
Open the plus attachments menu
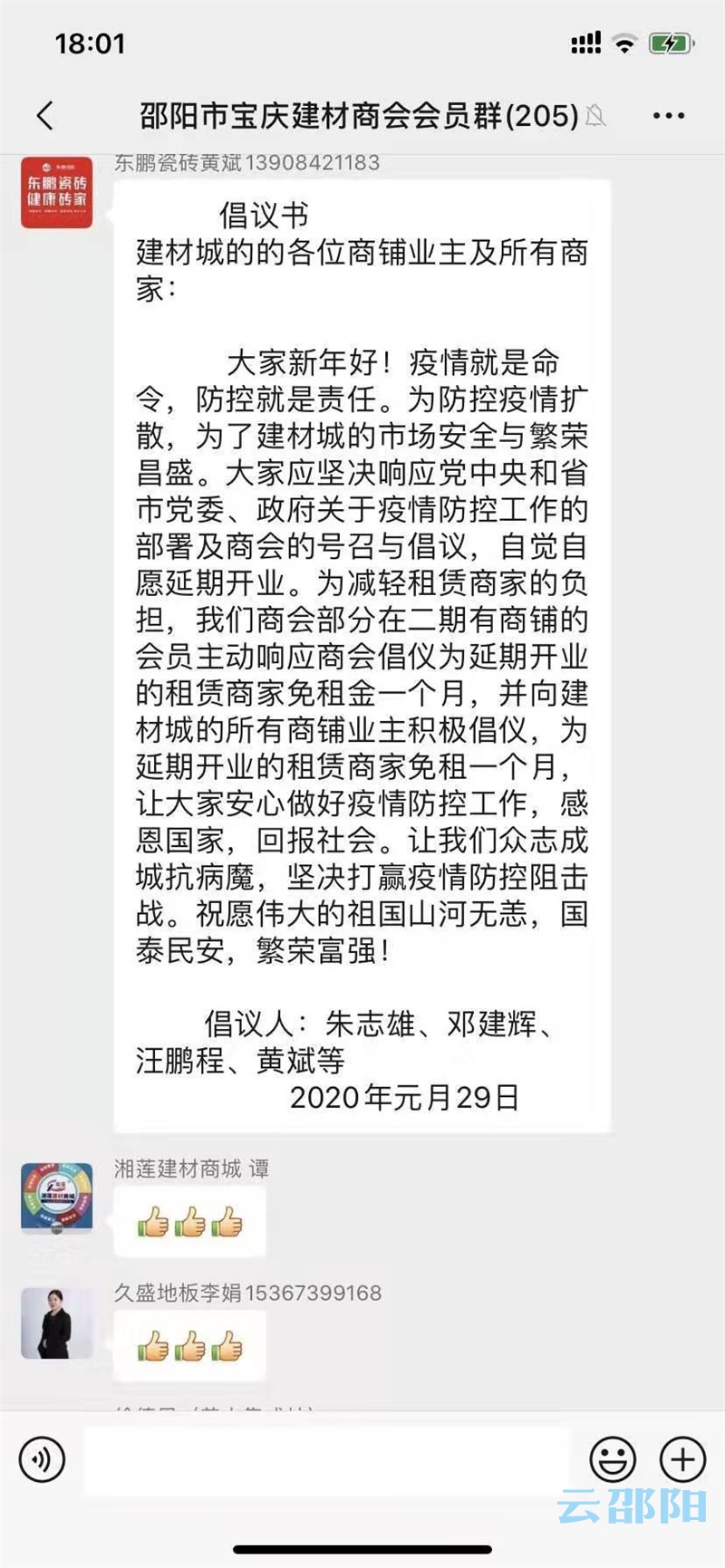pyautogui.click(x=682, y=1459)
